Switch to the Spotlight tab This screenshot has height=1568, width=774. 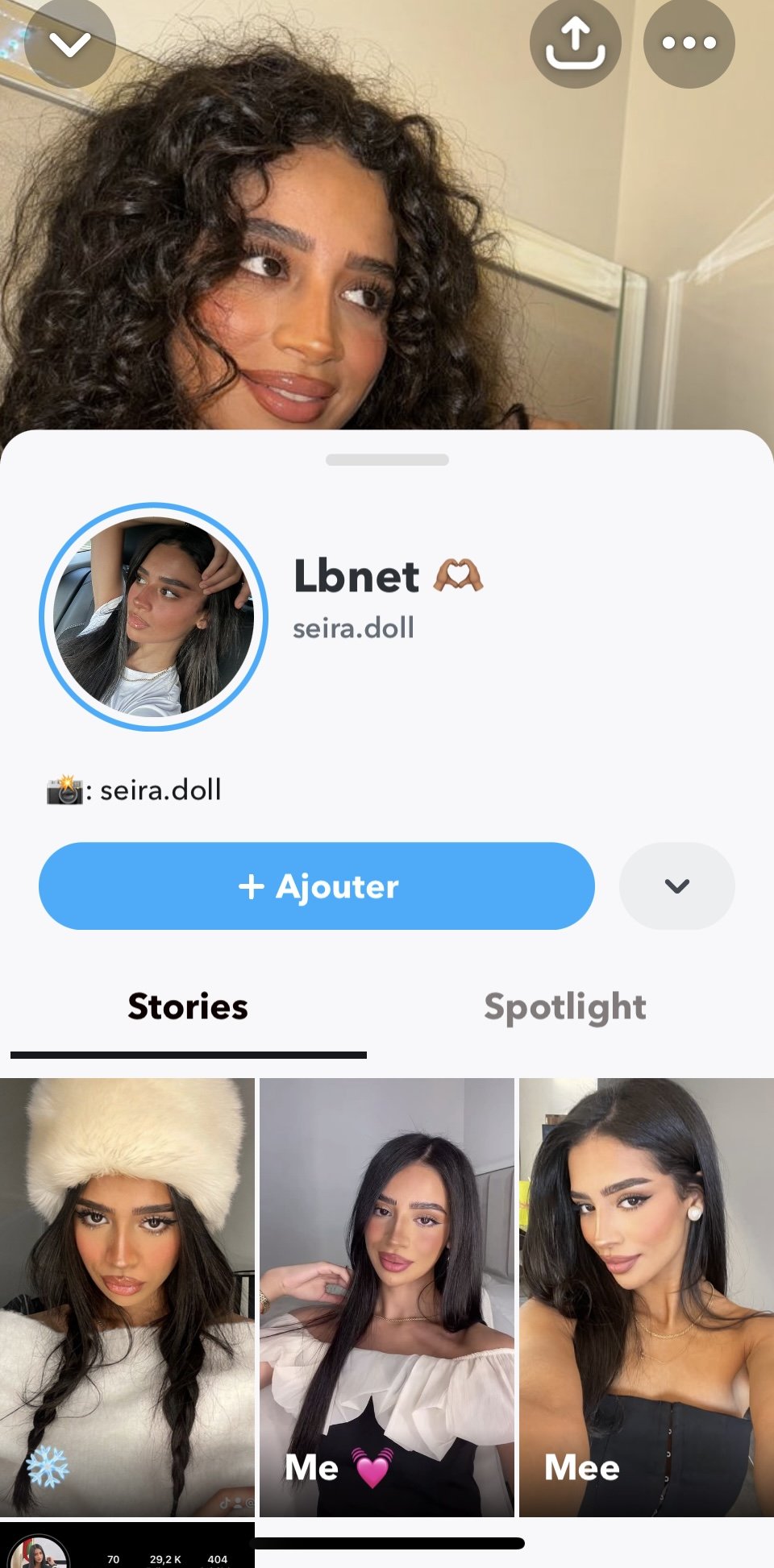(x=564, y=1007)
